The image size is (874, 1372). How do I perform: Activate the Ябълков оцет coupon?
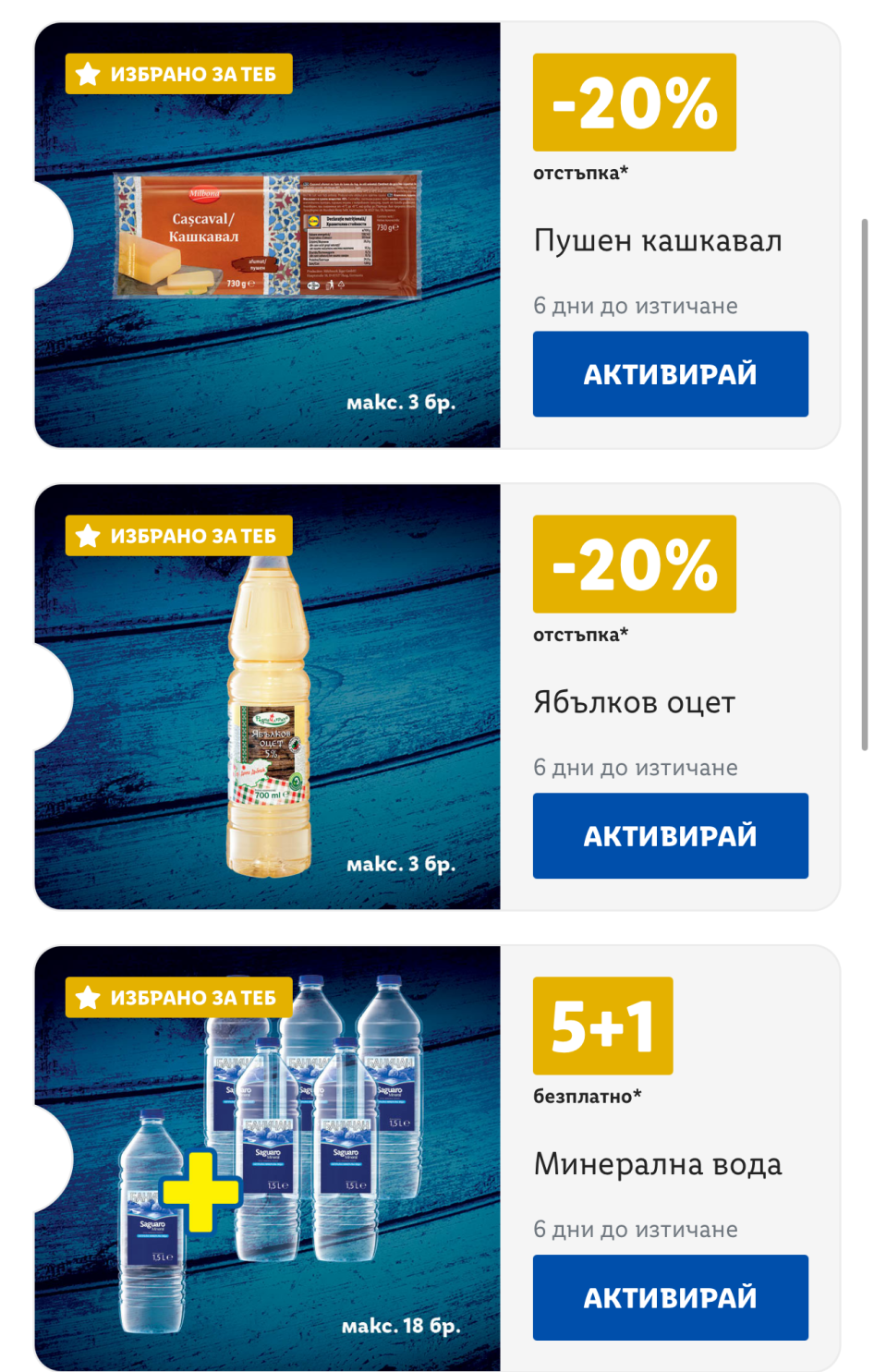pos(670,836)
